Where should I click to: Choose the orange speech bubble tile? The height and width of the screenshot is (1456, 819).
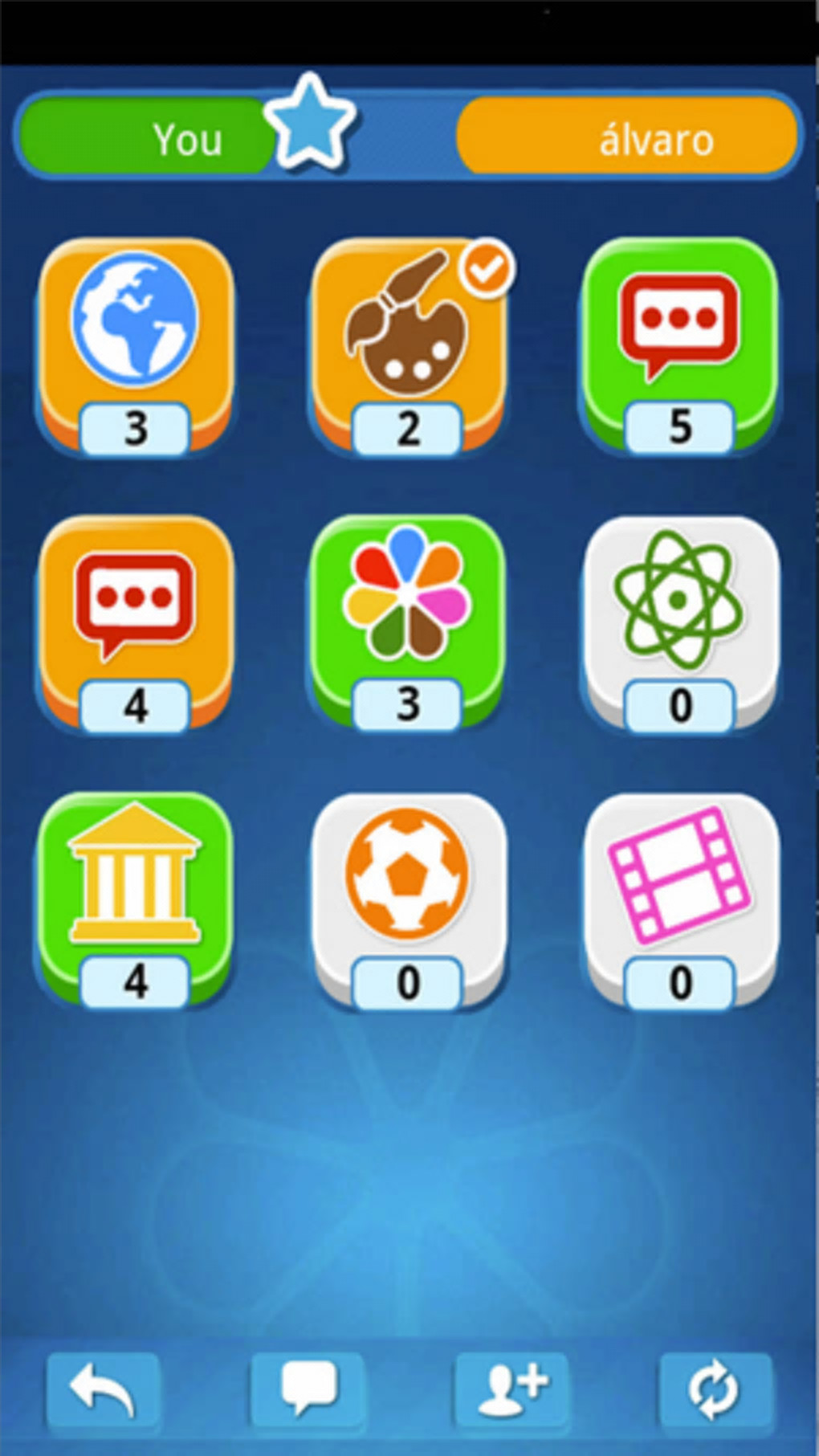pos(135,614)
